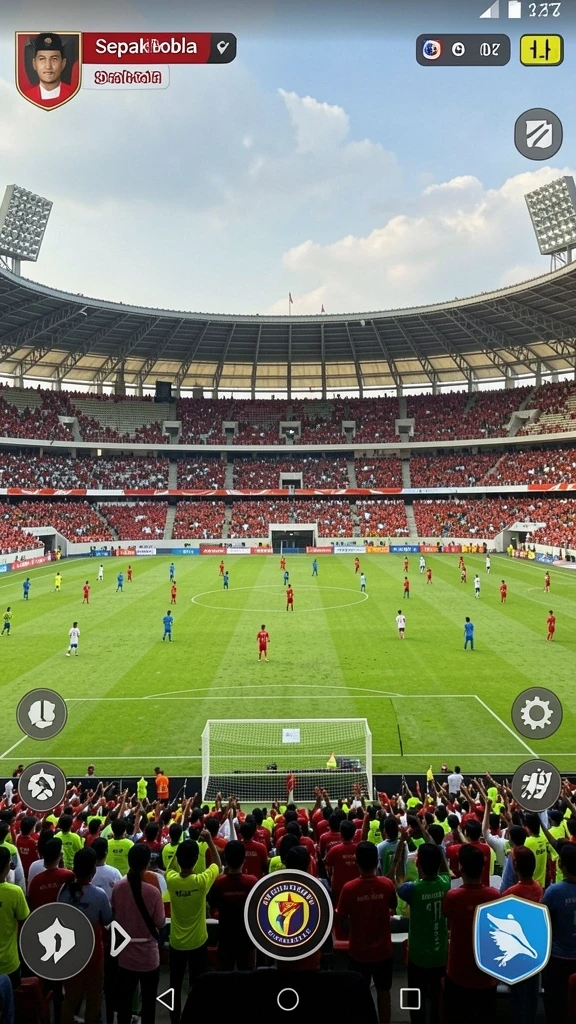This screenshot has height=1024, width=576.
Task: Go back with the system back button
Action: [x=166, y=999]
